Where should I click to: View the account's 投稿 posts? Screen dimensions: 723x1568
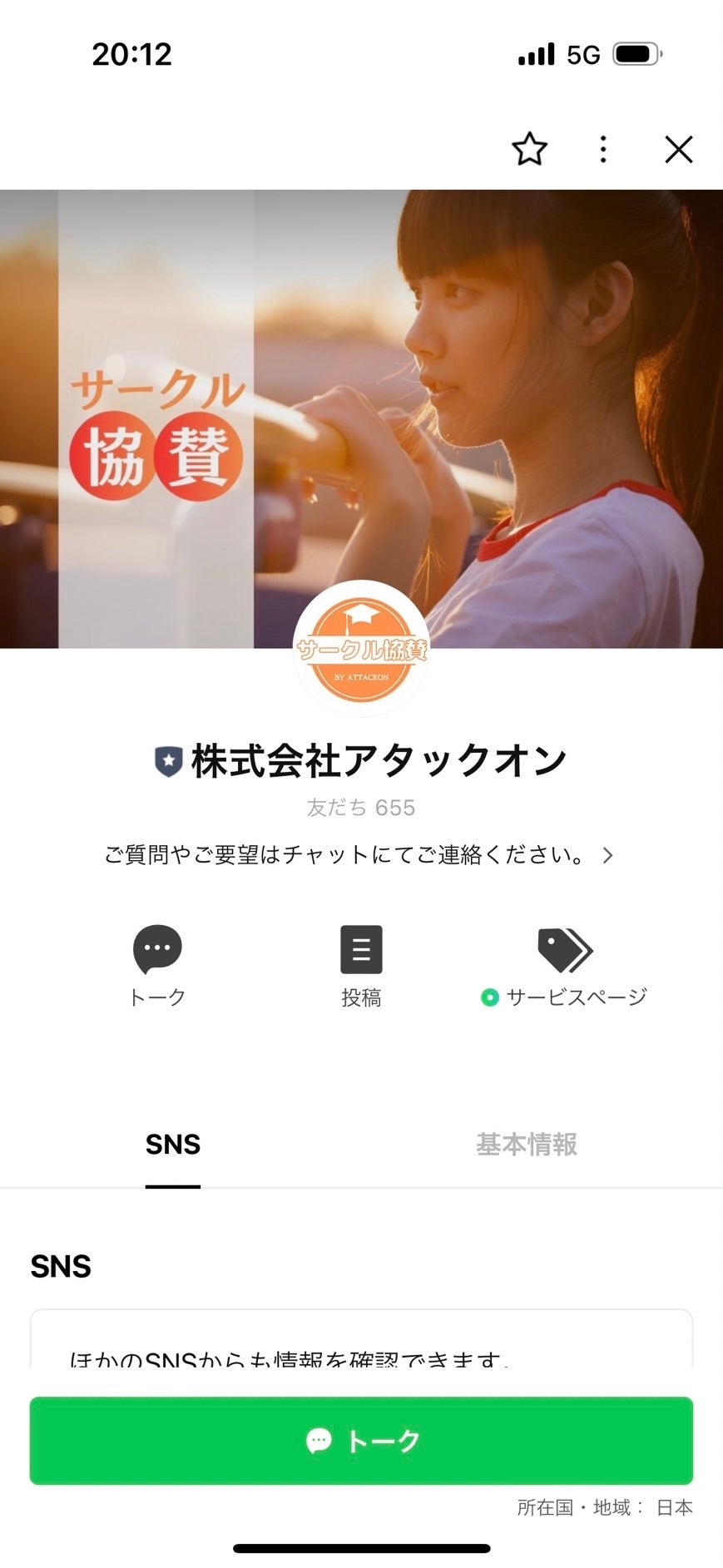click(x=361, y=950)
